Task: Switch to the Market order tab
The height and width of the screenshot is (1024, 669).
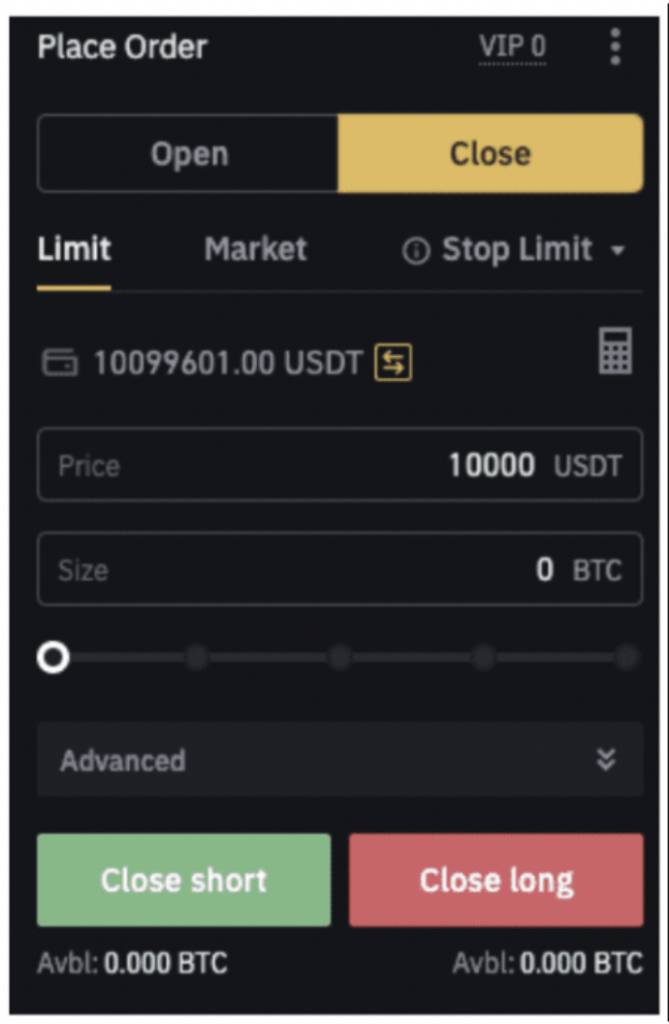Action: 255,249
